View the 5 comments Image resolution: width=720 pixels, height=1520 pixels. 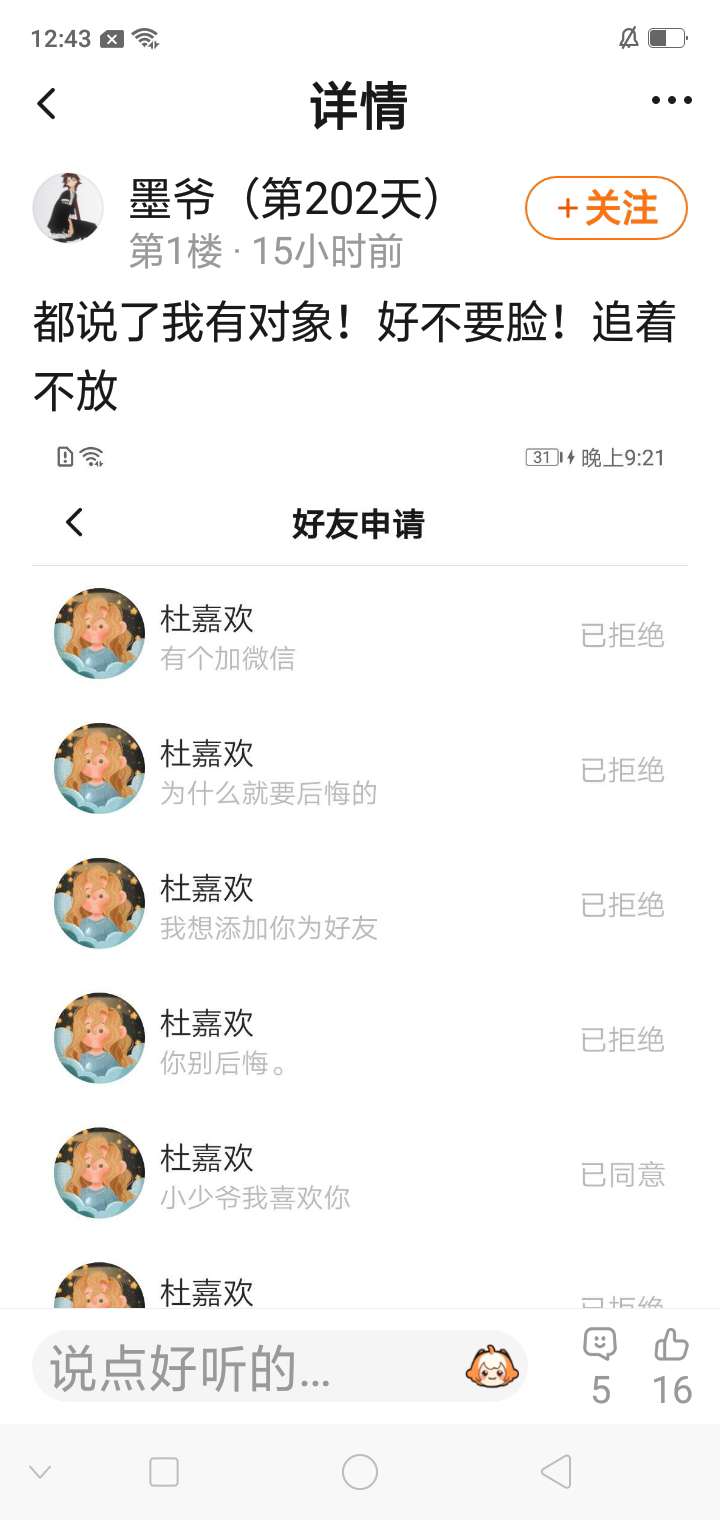coord(600,1363)
